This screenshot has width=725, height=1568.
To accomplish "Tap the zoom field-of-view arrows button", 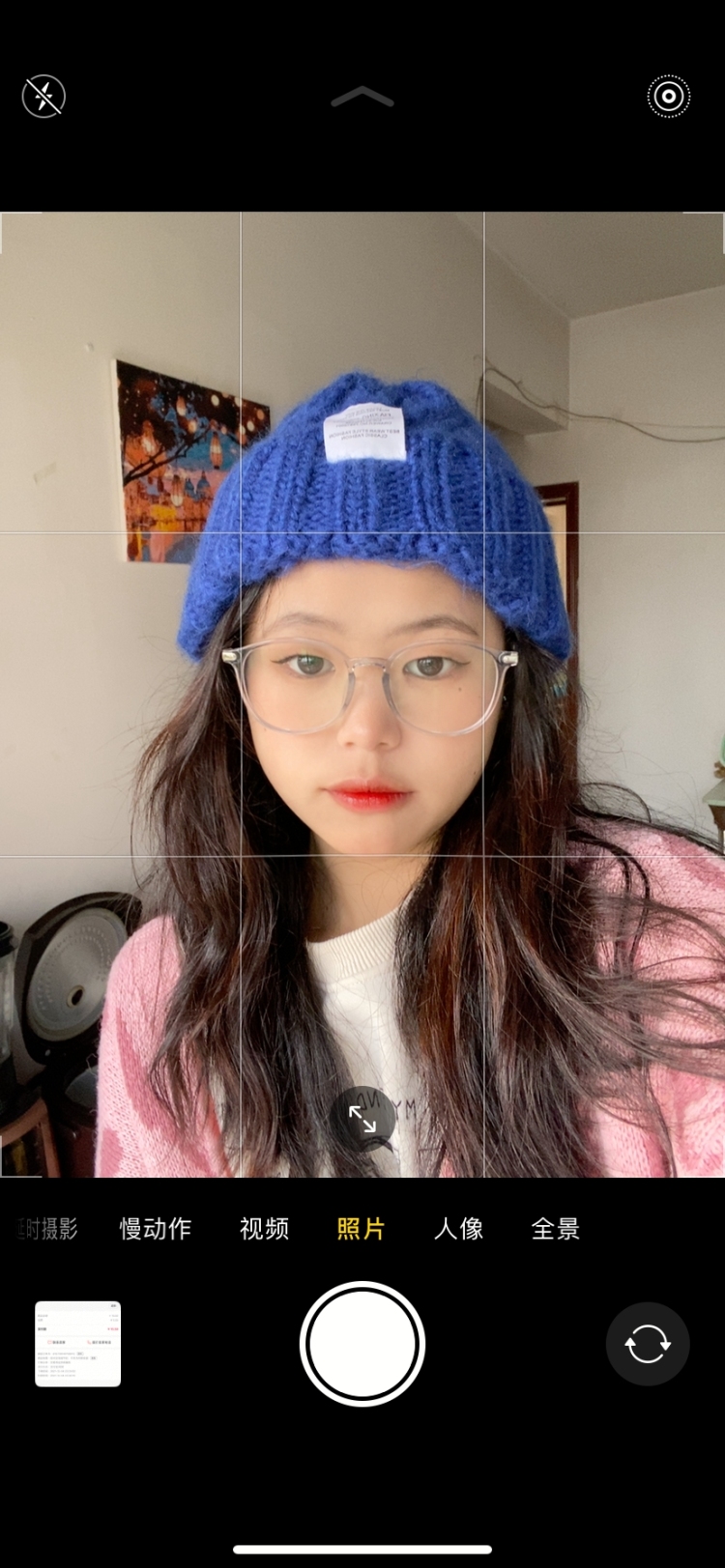I will click(362, 1119).
